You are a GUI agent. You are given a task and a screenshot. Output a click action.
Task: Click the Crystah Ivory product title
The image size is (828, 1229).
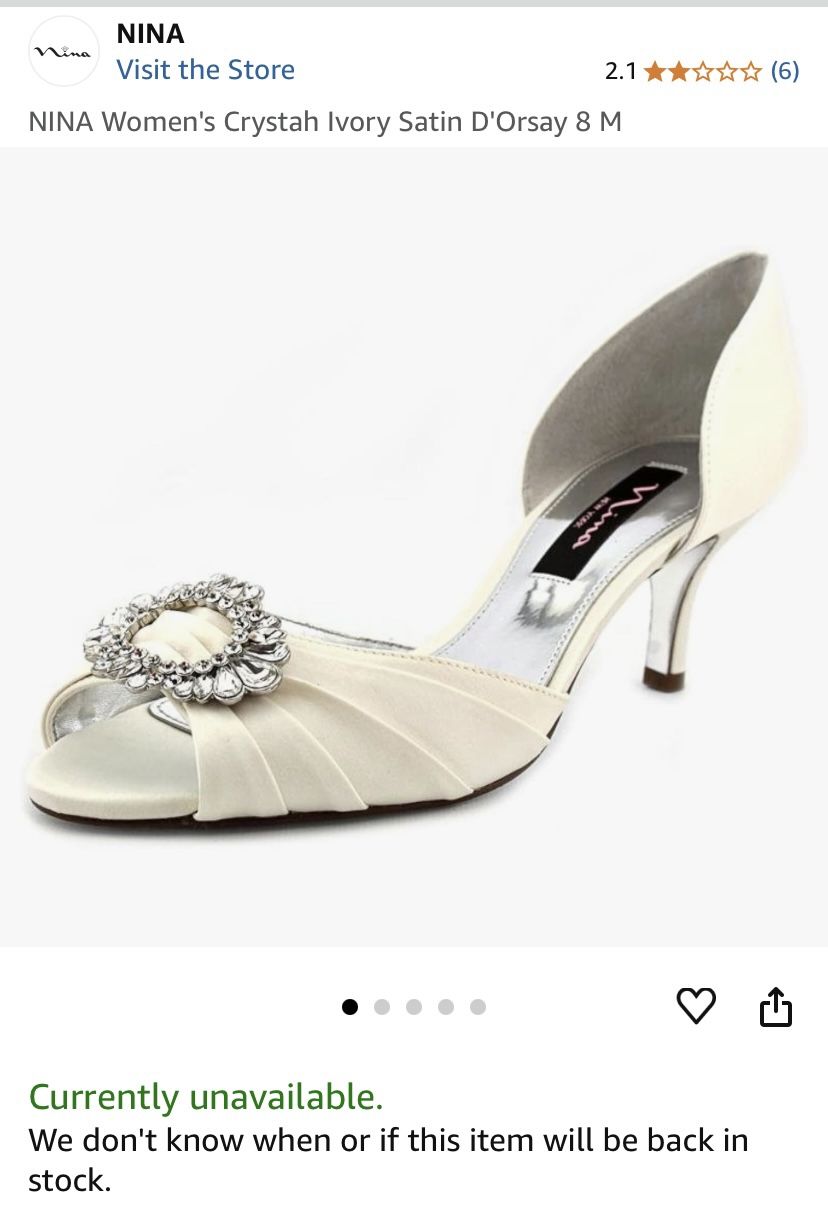click(x=329, y=123)
